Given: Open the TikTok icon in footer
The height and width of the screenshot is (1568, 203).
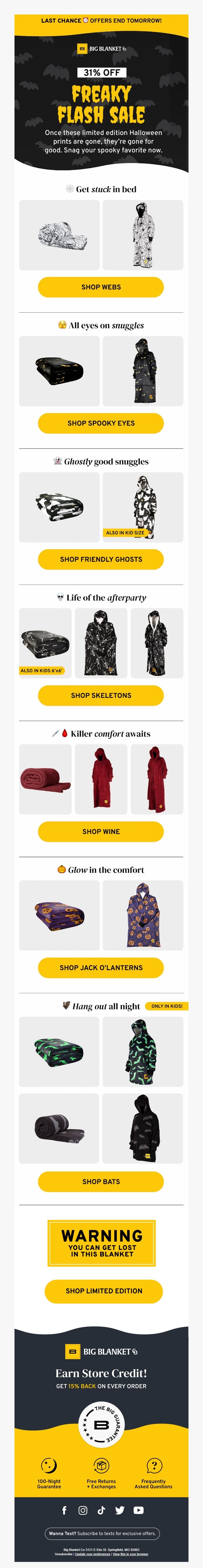Looking at the screenshot, I should pyautogui.click(x=101, y=1510).
